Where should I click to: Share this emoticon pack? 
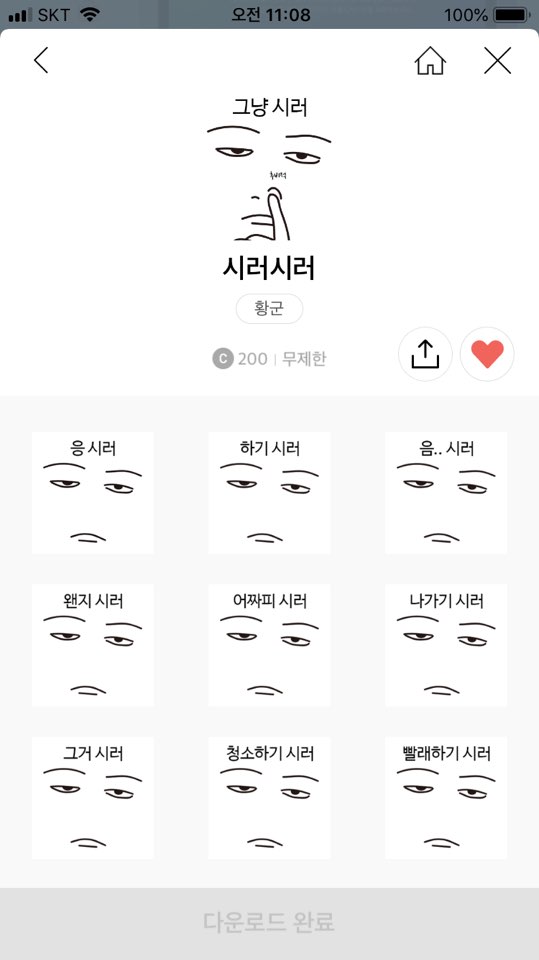[x=425, y=354]
